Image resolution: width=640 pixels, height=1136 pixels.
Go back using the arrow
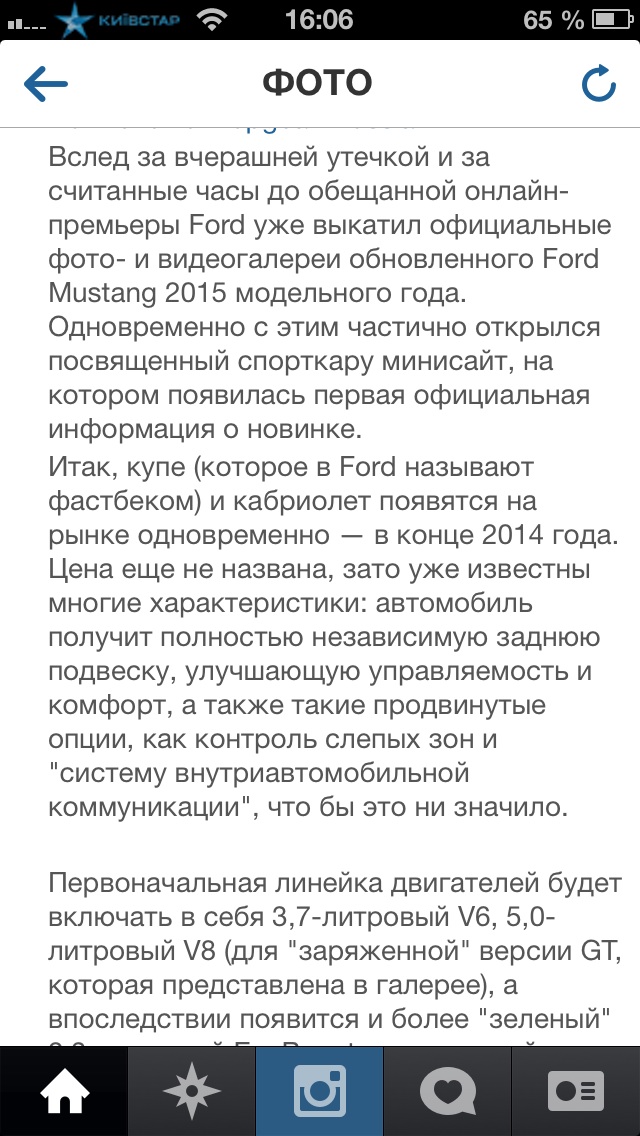click(x=46, y=84)
